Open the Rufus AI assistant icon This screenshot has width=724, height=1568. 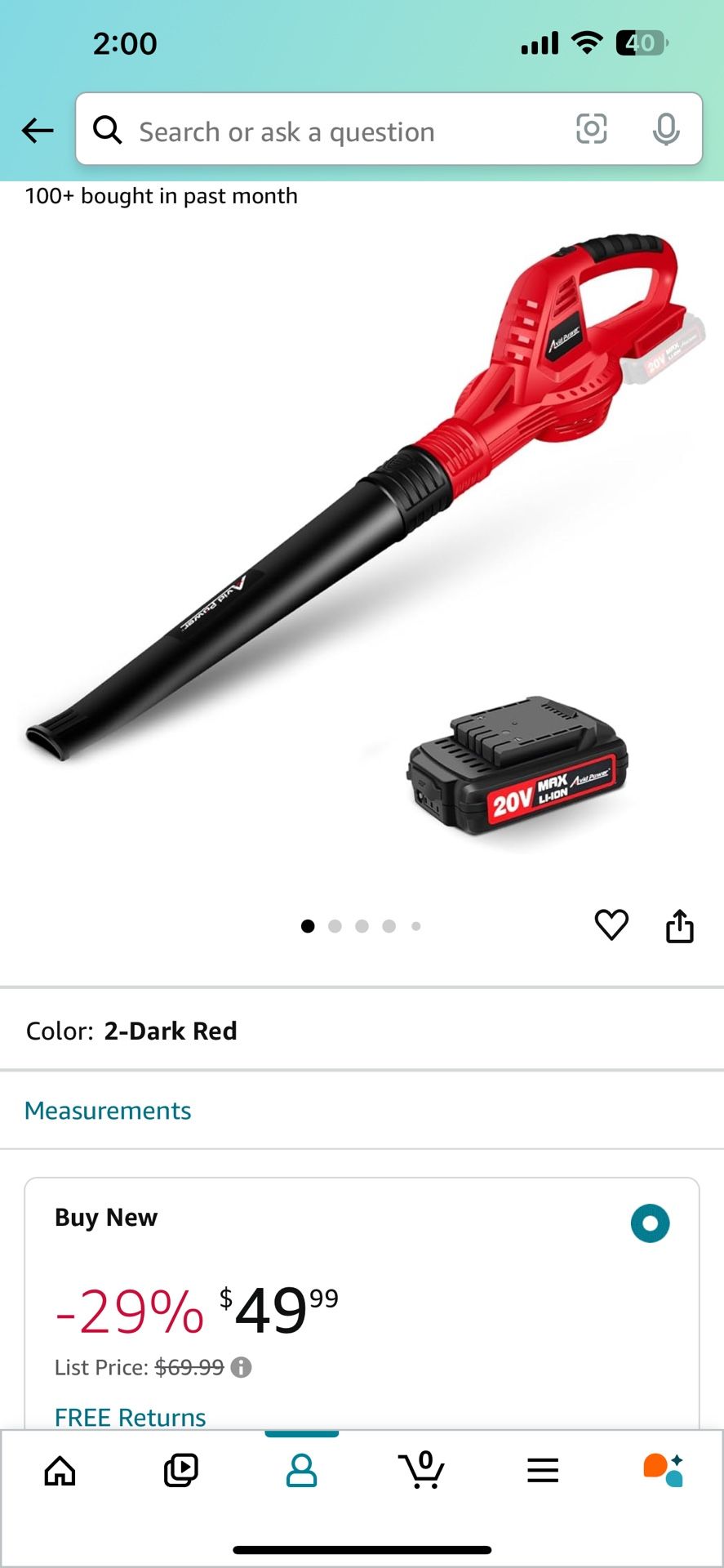point(664,1470)
